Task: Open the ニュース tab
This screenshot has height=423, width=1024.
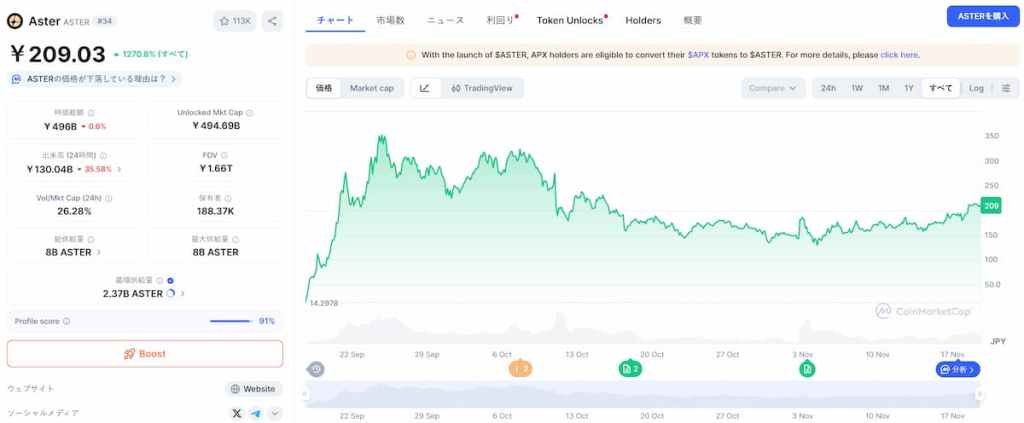Action: pyautogui.click(x=445, y=20)
